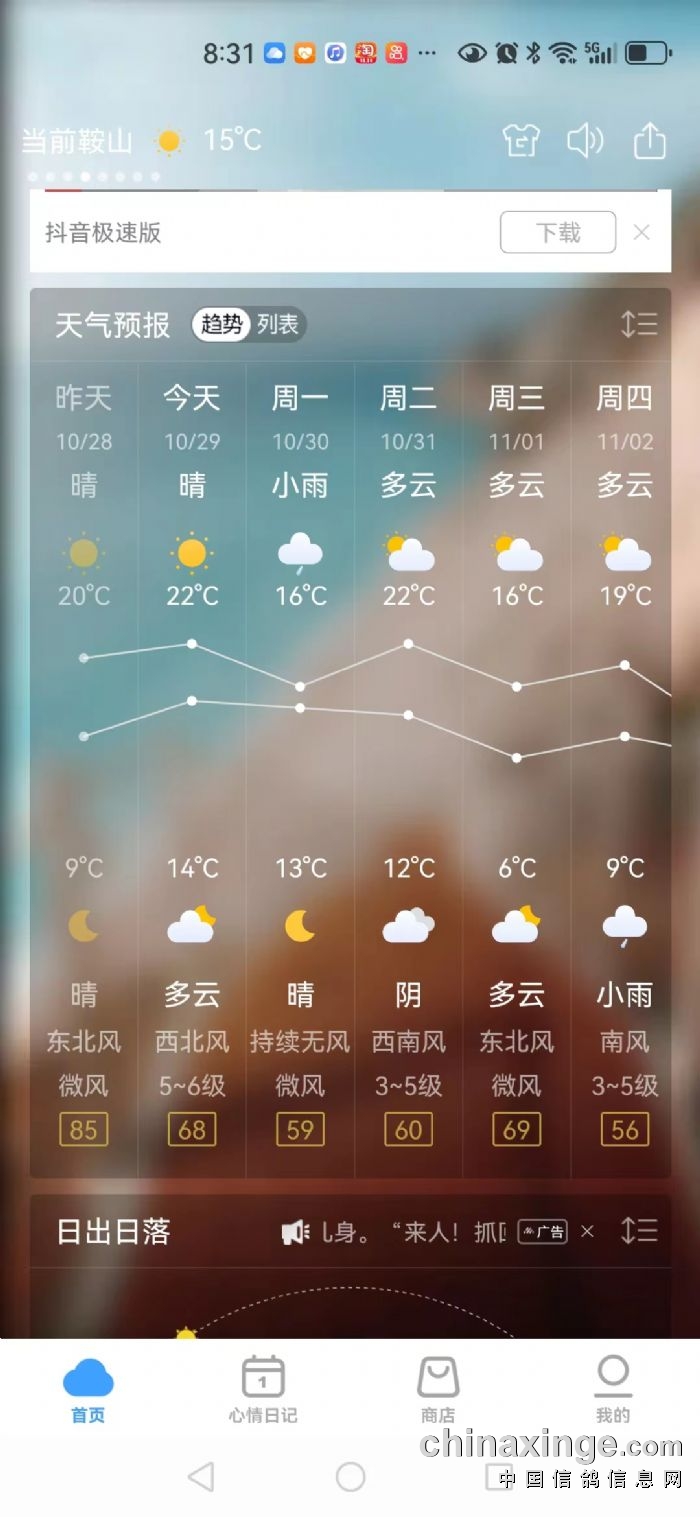The image size is (700, 1517).
Task: Select the 趋势 forecast view
Action: pos(222,325)
